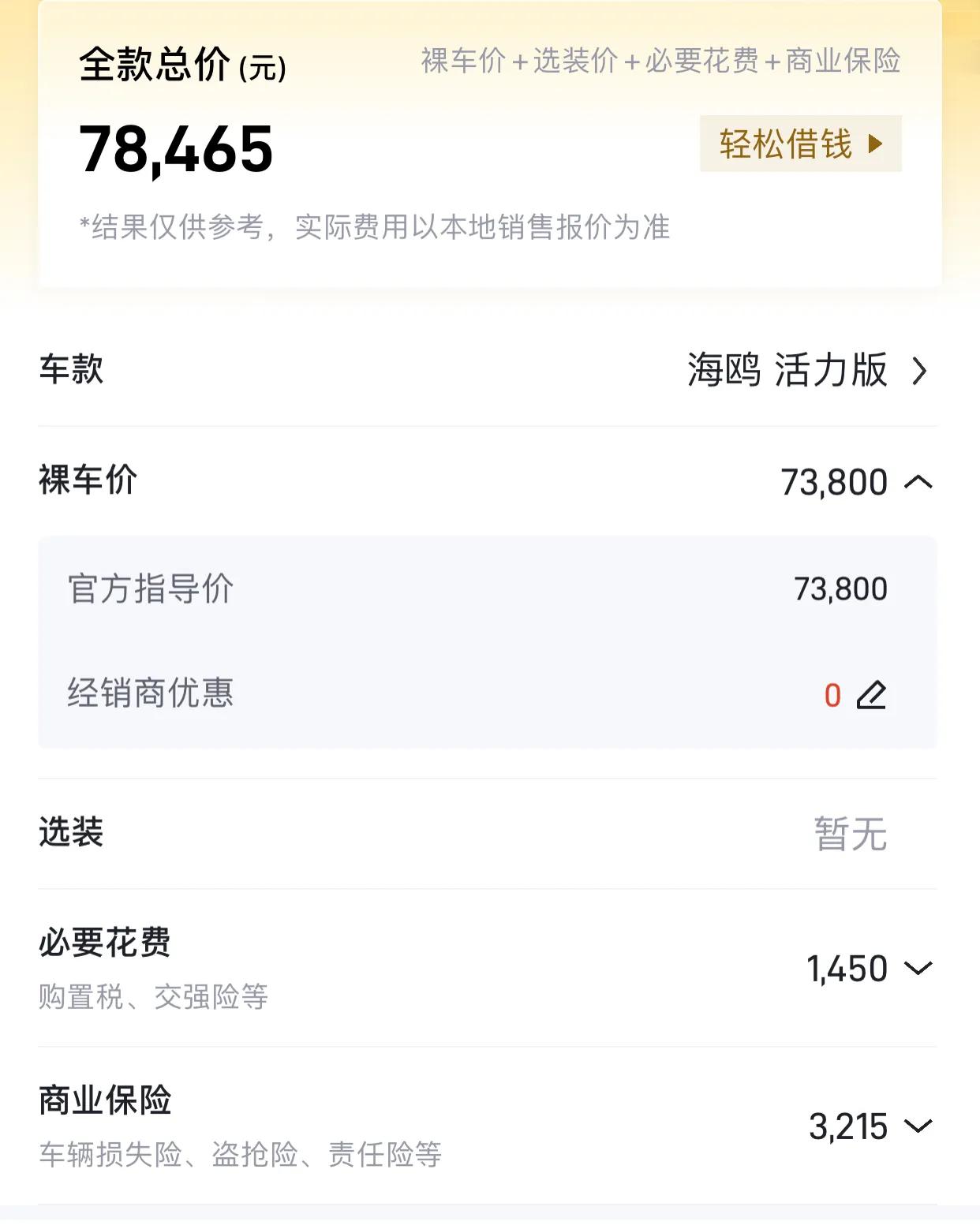The width and height of the screenshot is (980, 1229).
Task: Click the upward chevron beside 73,800 裸车价
Action: [918, 482]
